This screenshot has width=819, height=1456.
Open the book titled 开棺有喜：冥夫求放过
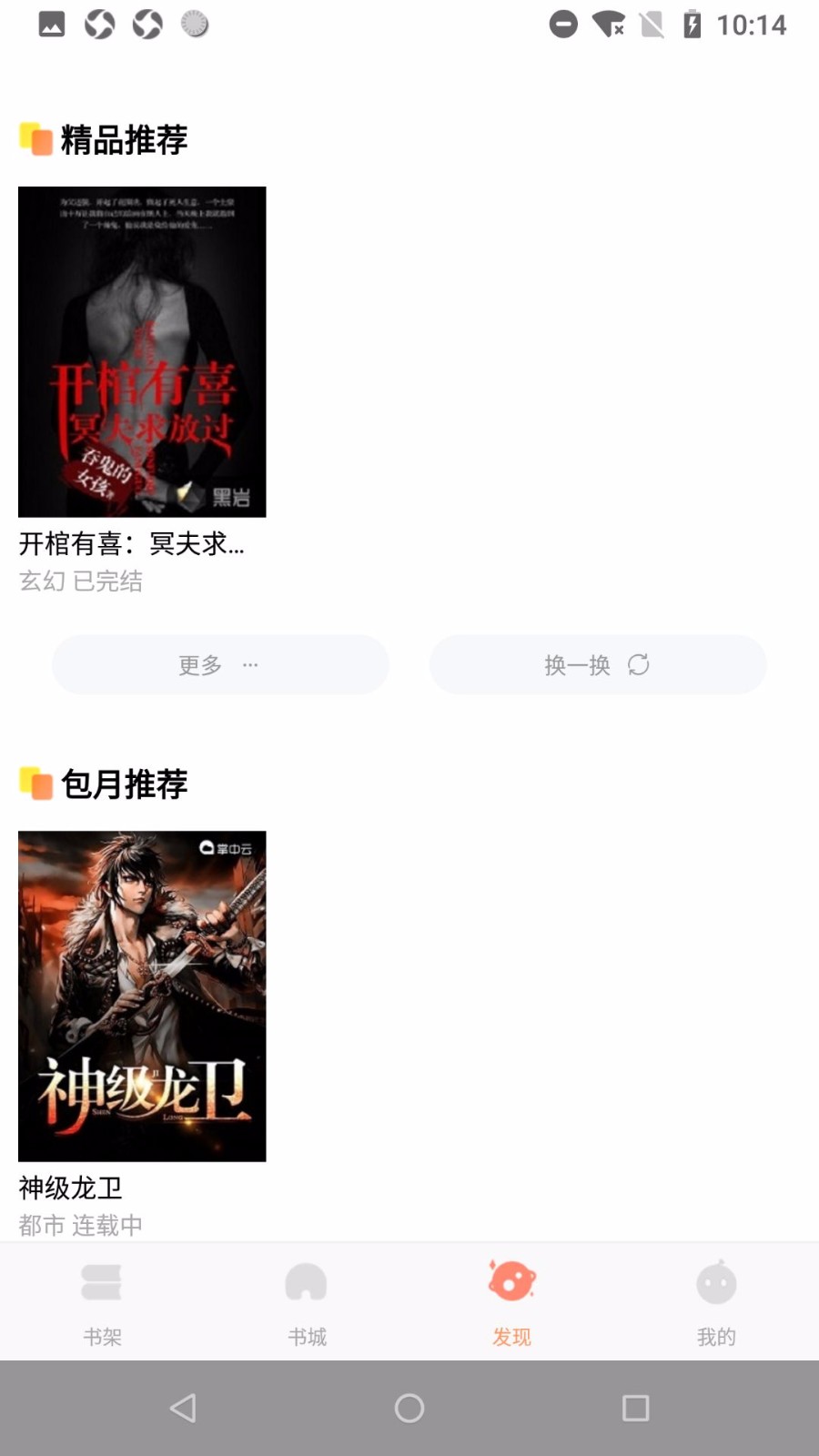(x=141, y=351)
